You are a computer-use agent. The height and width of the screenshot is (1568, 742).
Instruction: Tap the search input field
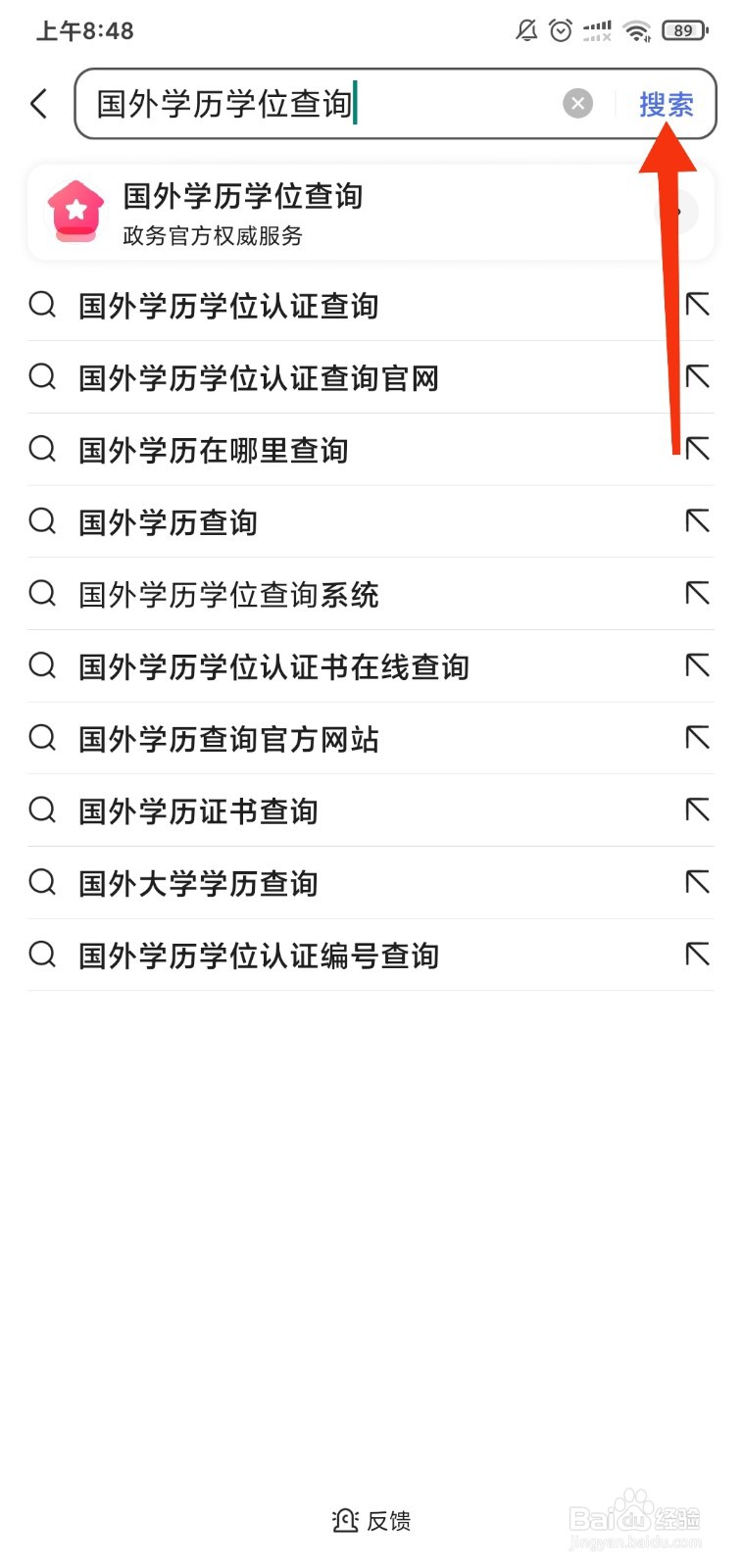(294, 103)
